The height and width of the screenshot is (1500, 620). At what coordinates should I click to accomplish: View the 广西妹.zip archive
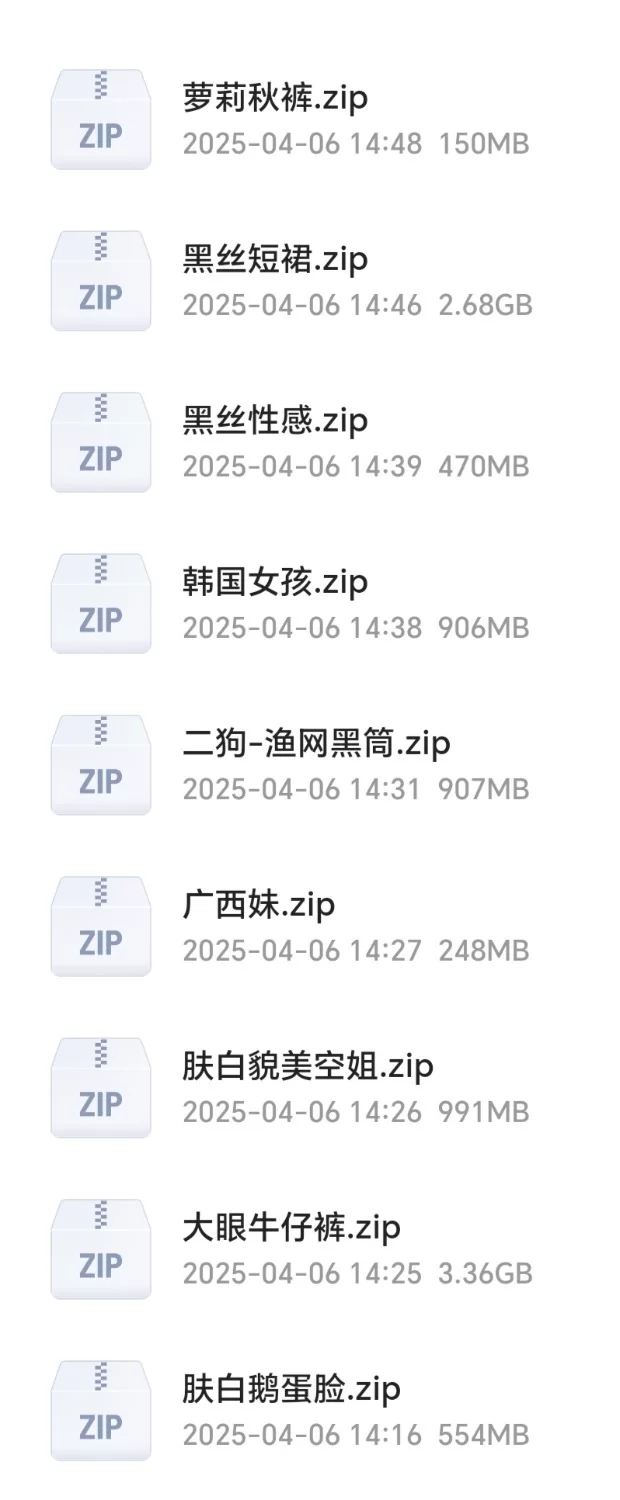(x=258, y=905)
